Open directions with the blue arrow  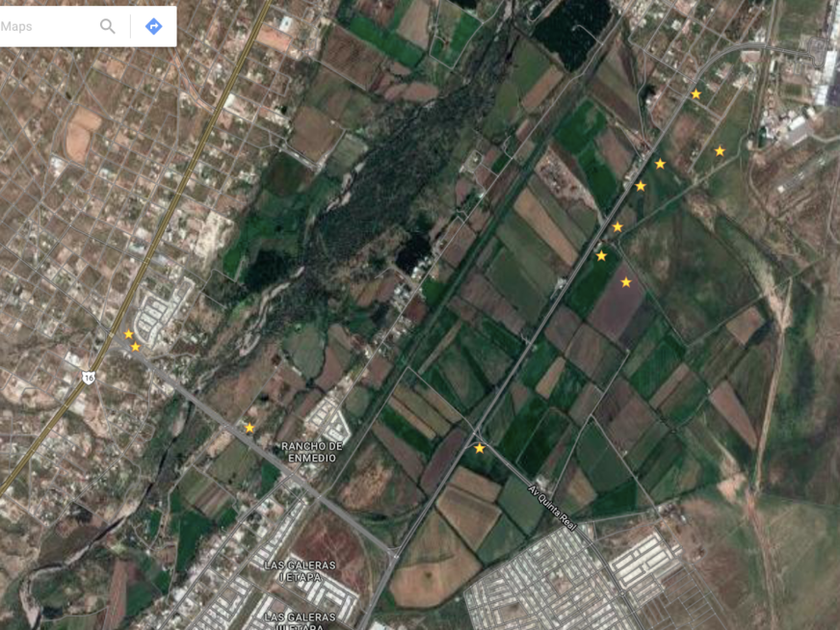[x=154, y=26]
